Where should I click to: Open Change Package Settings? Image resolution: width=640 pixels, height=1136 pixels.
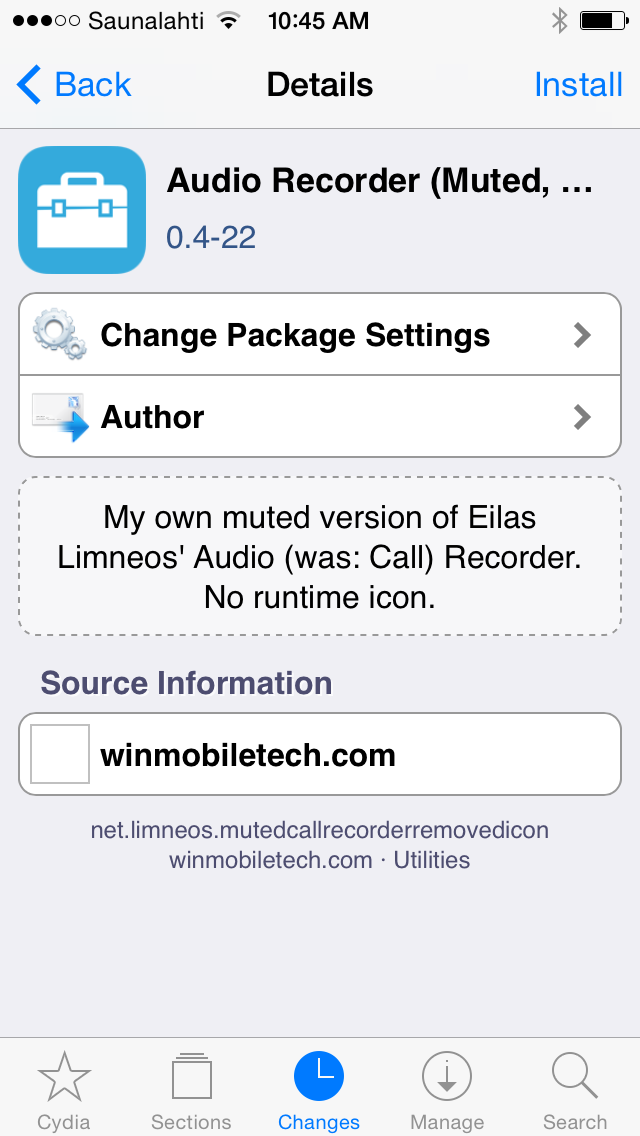click(x=320, y=335)
